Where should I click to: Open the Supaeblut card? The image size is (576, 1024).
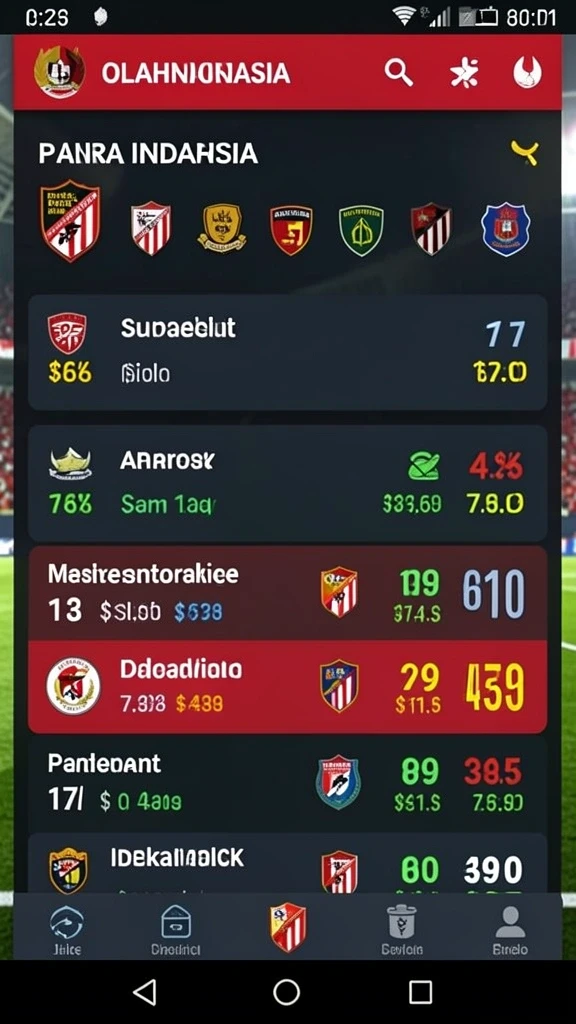(x=287, y=352)
